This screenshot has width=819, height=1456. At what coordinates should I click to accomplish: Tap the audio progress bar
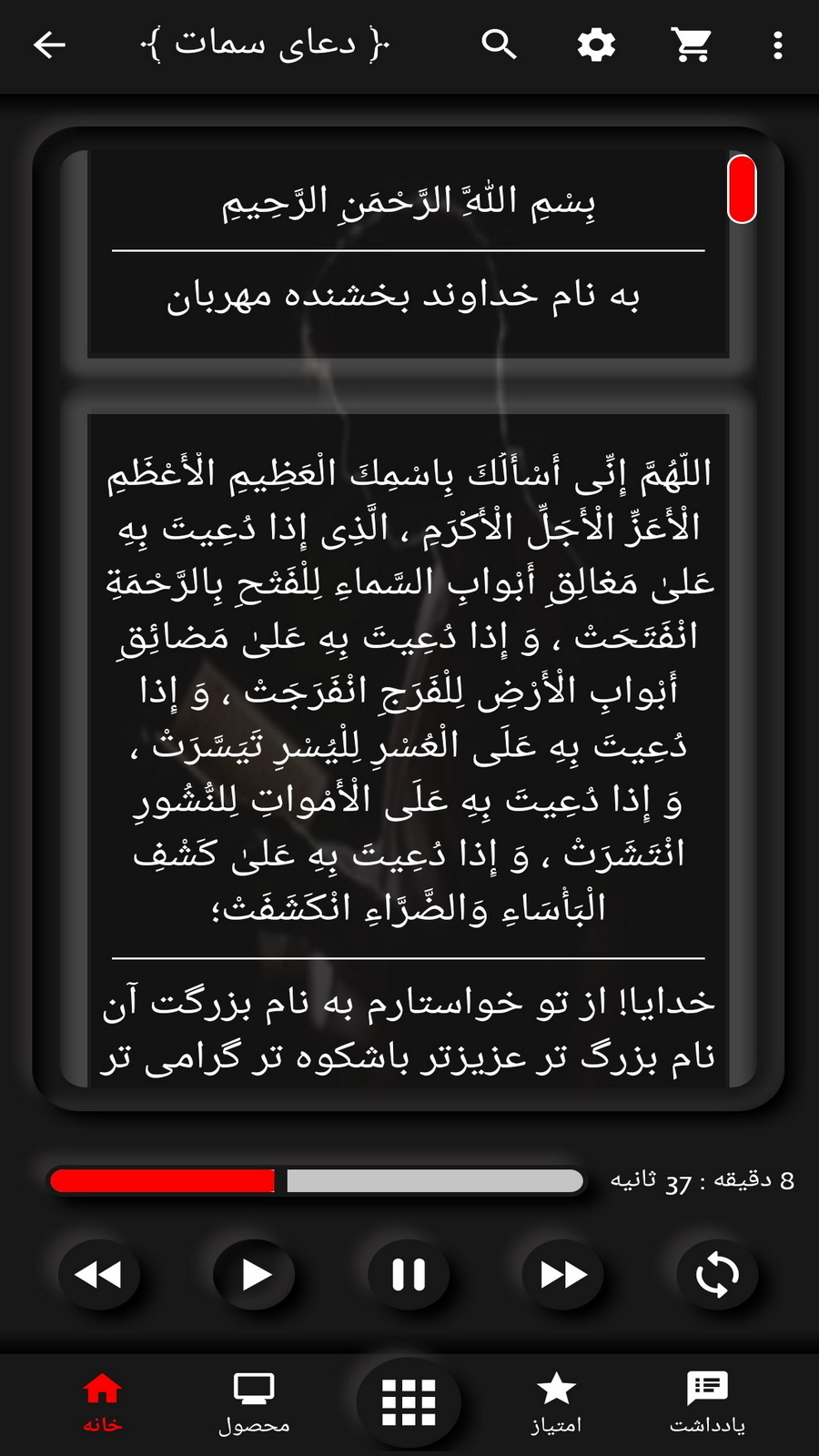click(x=317, y=1181)
